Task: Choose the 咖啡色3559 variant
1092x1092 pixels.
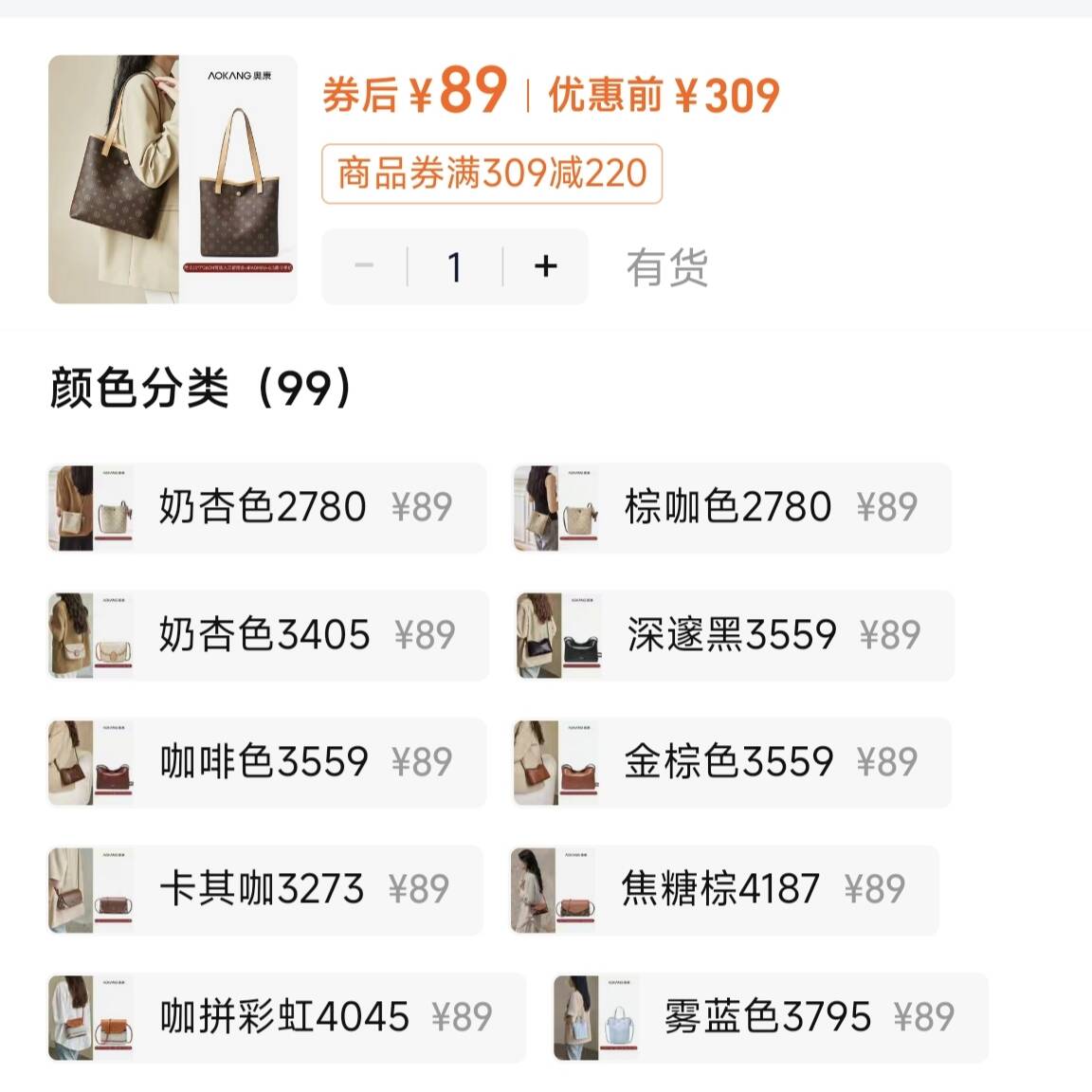Action: (x=266, y=762)
